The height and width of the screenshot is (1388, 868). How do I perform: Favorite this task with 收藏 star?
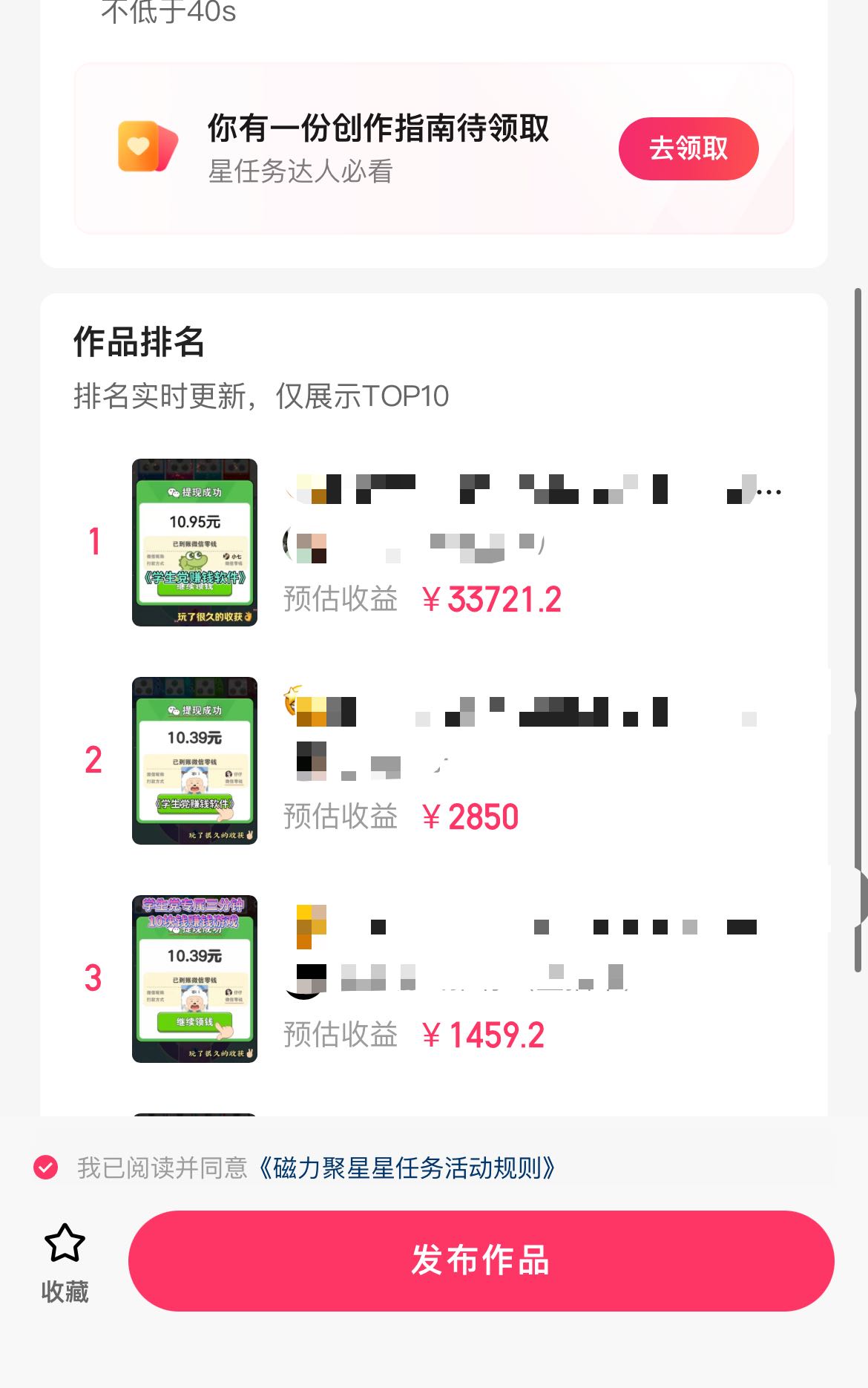tap(65, 1244)
